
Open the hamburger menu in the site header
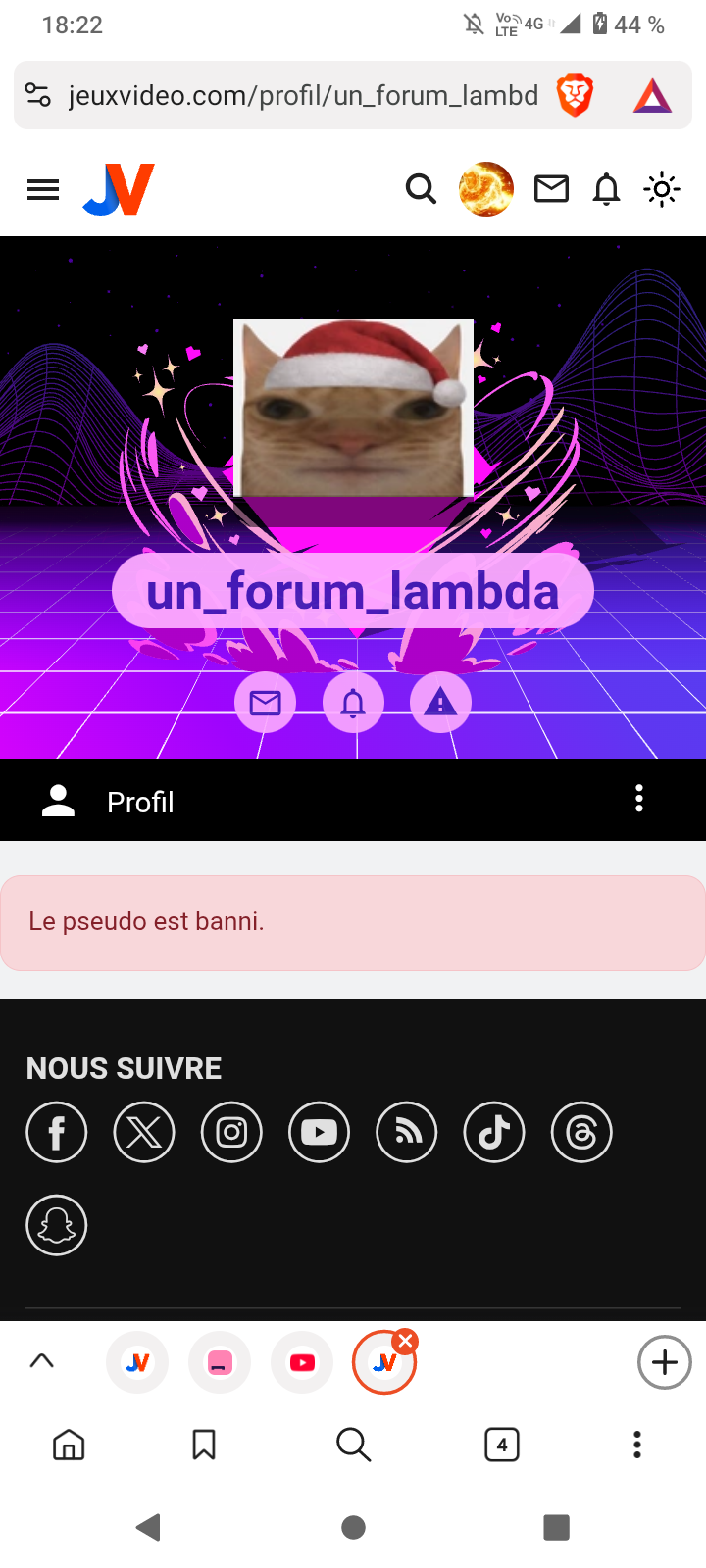(x=43, y=189)
